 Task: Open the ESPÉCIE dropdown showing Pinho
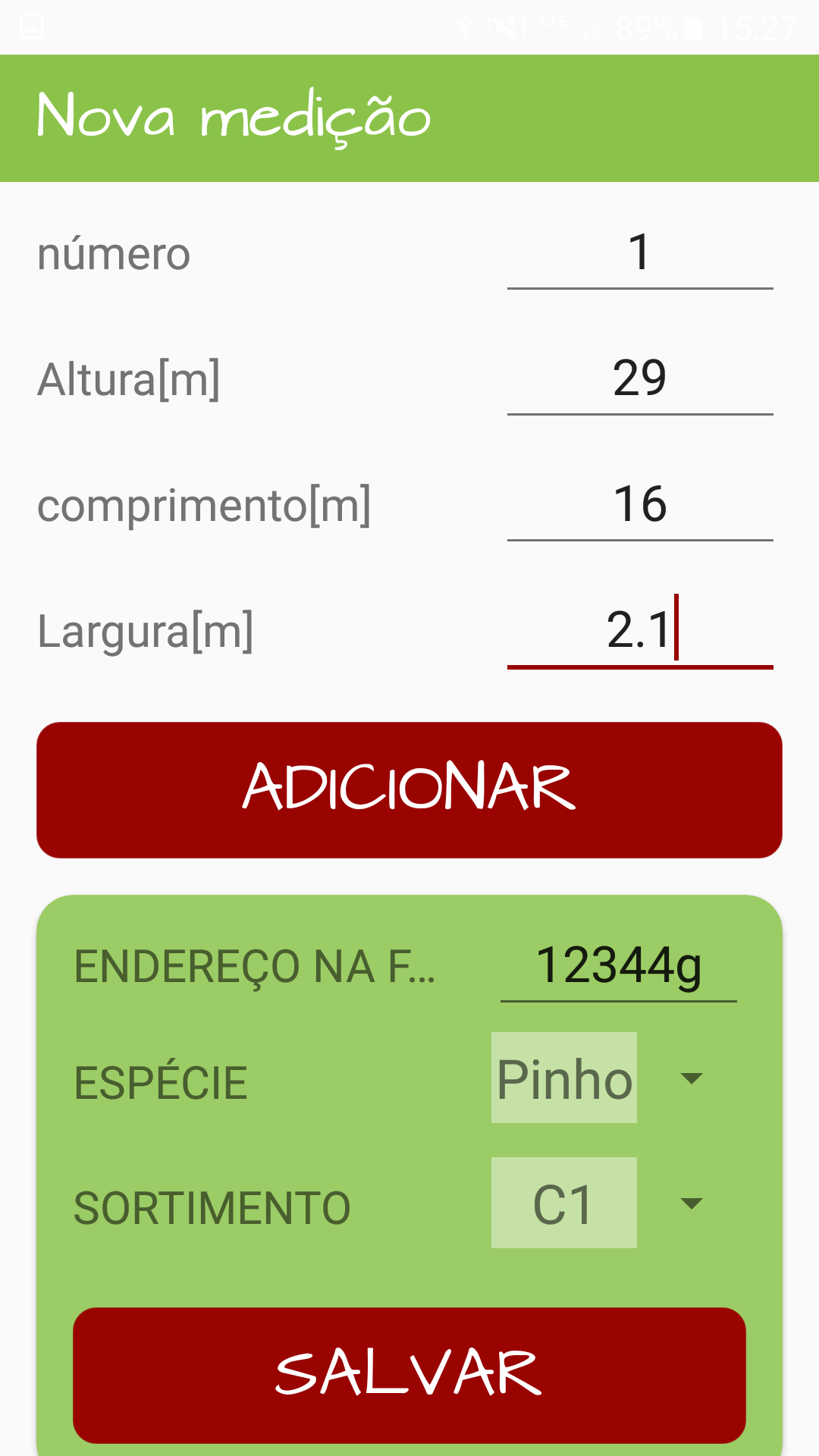[599, 1078]
